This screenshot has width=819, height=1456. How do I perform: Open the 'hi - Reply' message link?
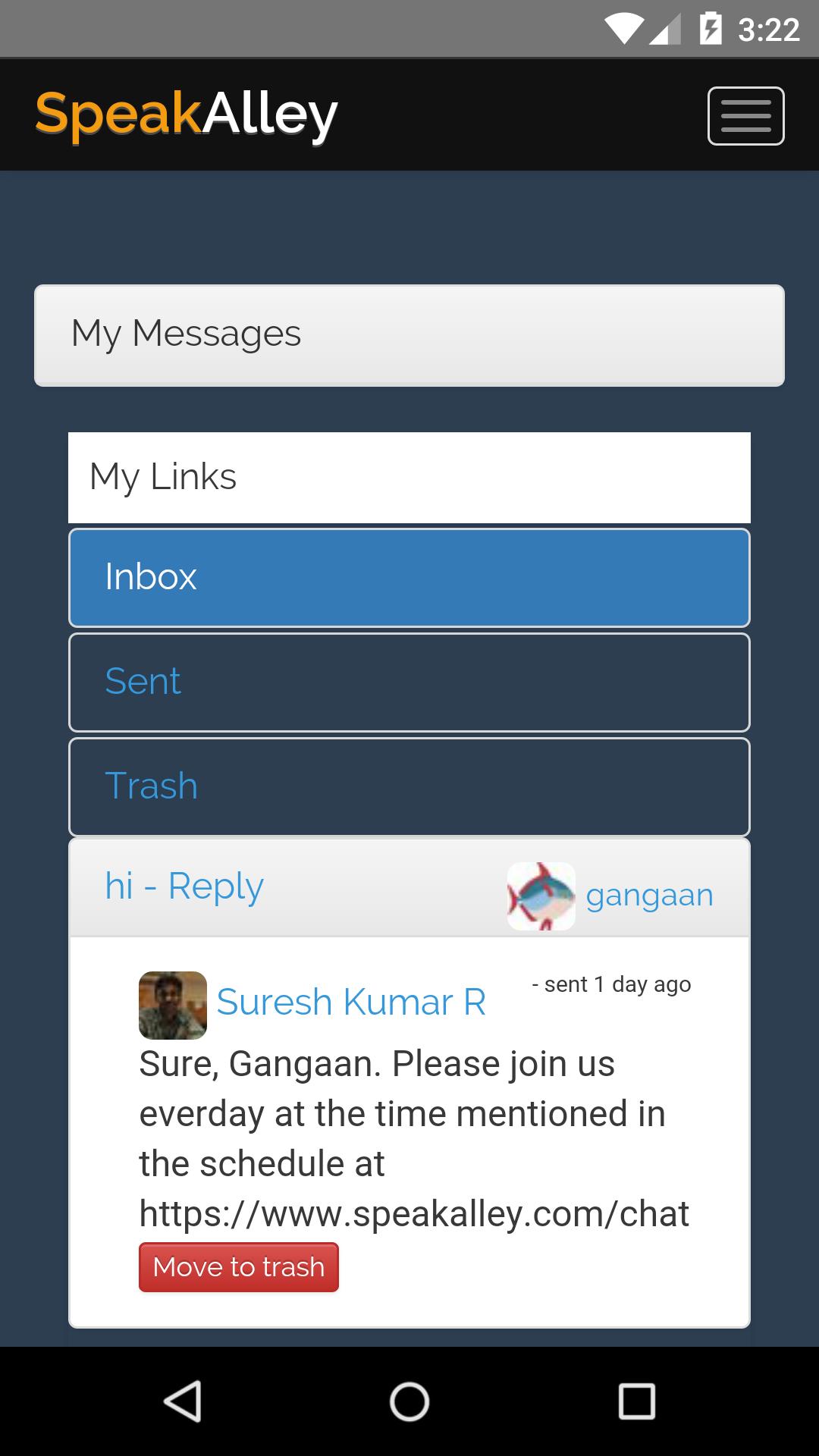(x=184, y=886)
